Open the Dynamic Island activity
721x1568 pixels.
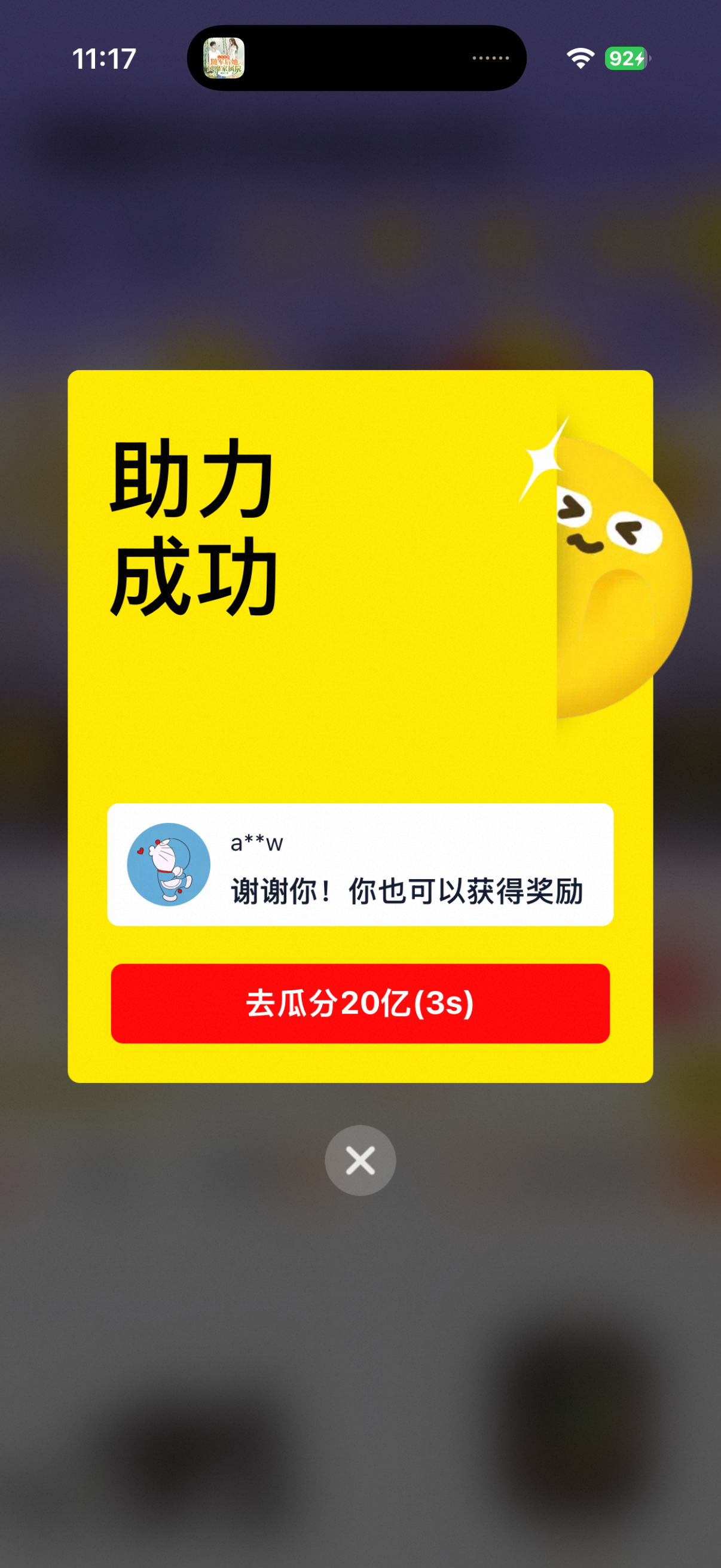pyautogui.click(x=356, y=58)
